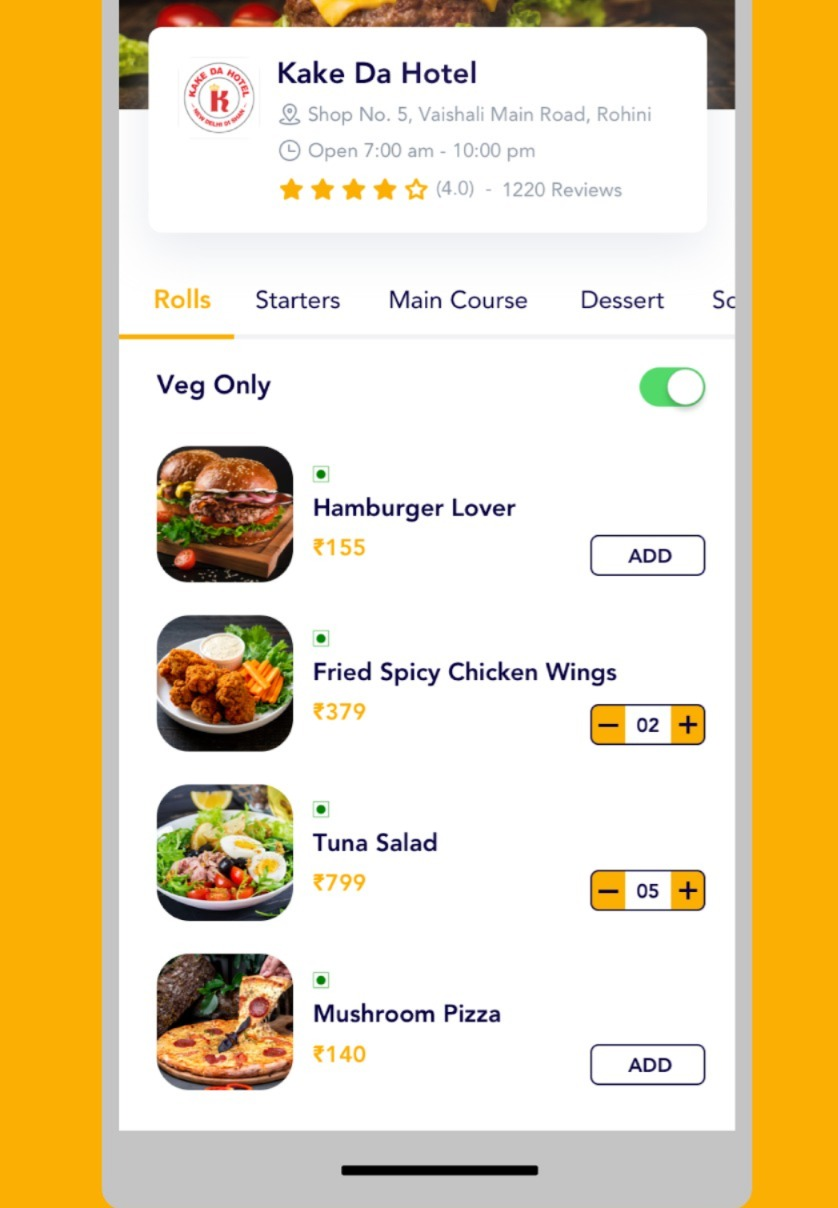Screen dimensions: 838x1208
Task: Decrease Fried Spicy Chicken Wings quantity
Action: pos(608,725)
